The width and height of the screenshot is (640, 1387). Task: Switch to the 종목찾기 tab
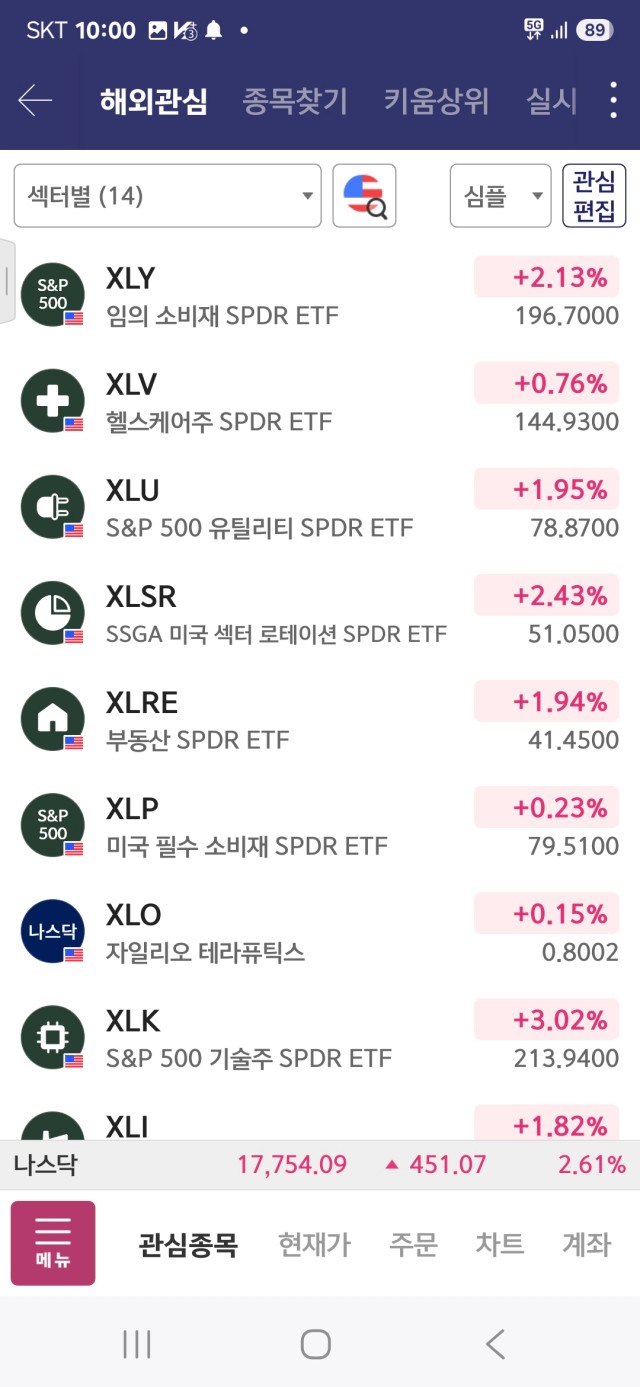295,100
